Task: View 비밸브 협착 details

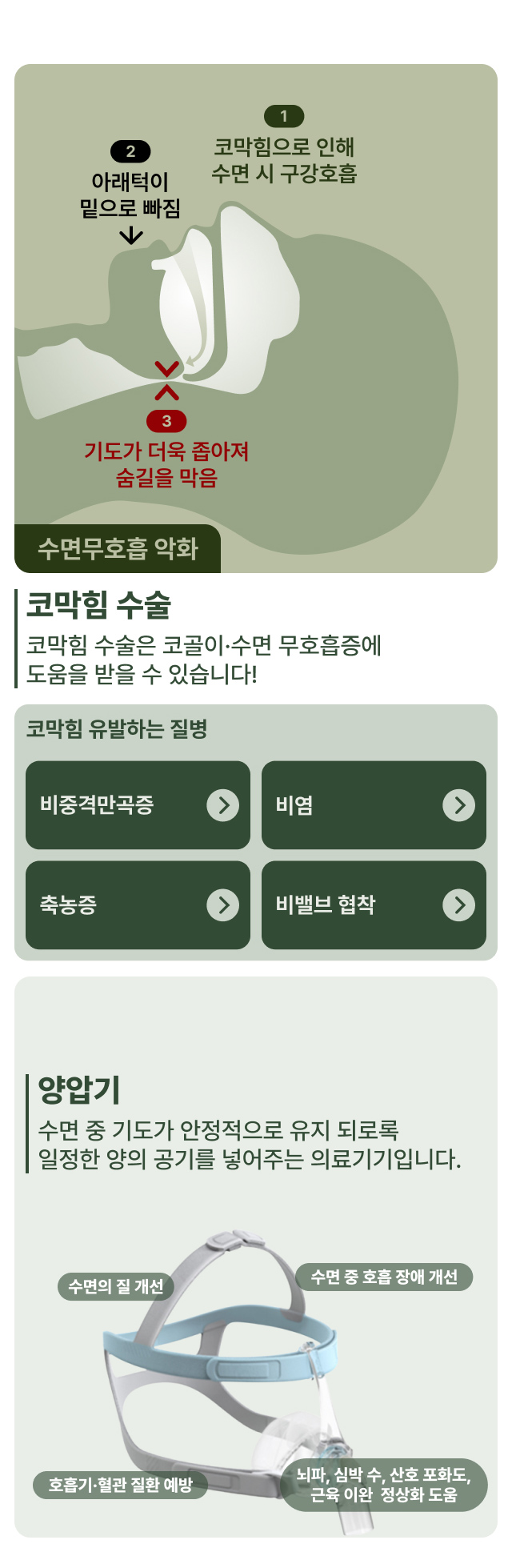Action: tap(374, 905)
